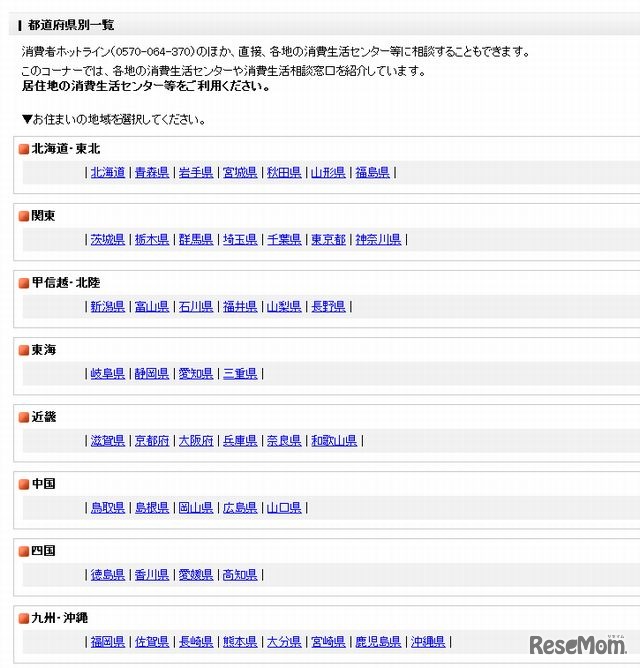Open 愛知県 in the 東海 section
The image size is (640, 668).
(x=196, y=374)
